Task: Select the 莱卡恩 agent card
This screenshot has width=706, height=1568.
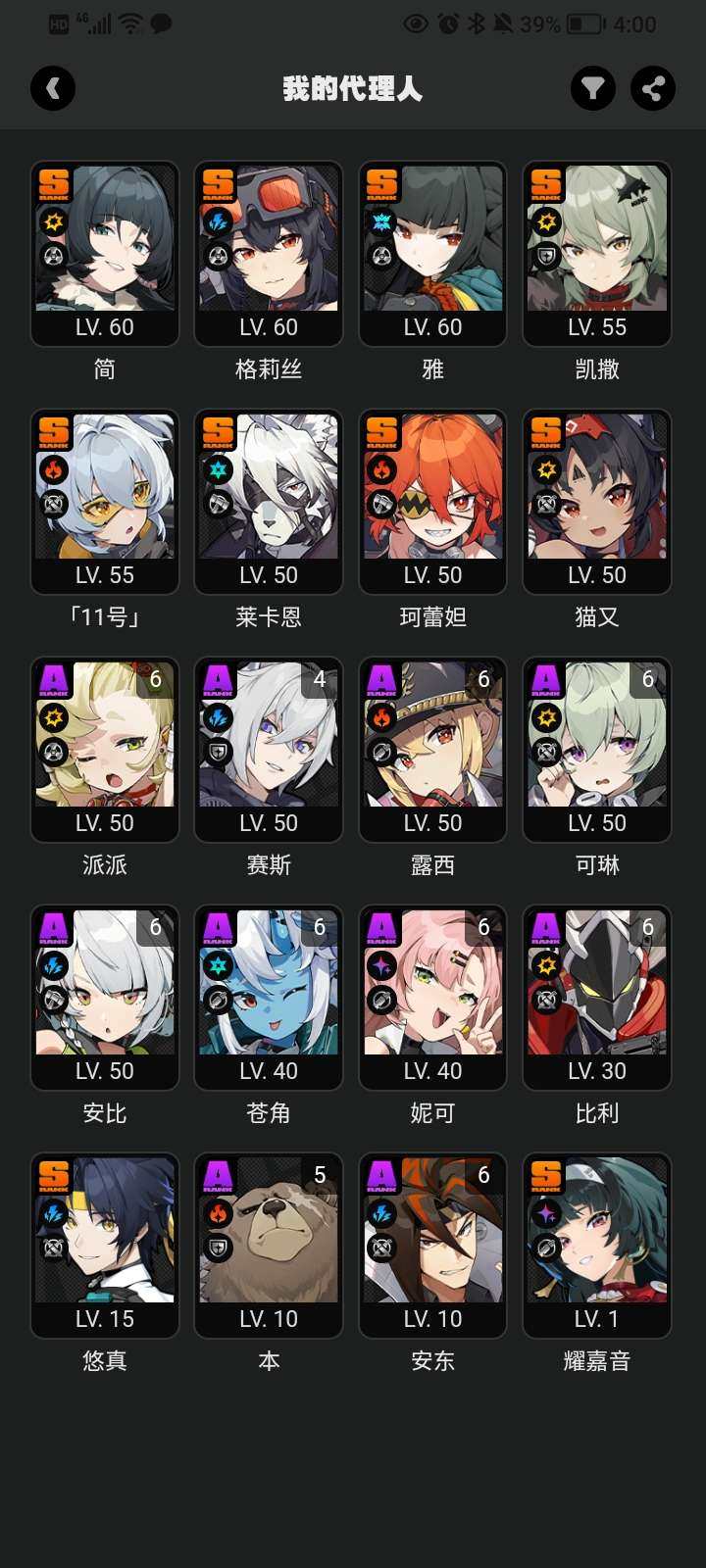Action: pos(269,502)
